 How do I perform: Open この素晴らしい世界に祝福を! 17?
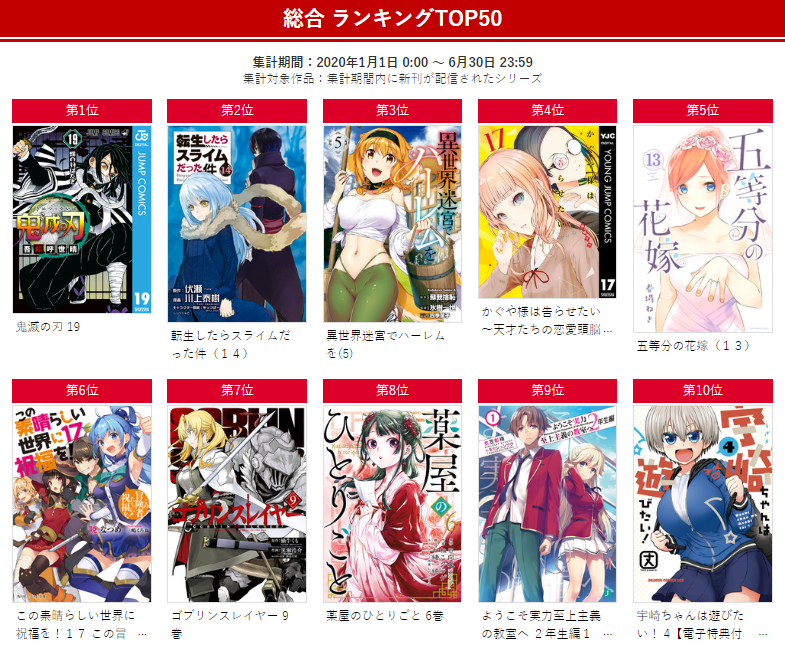[x=82, y=502]
